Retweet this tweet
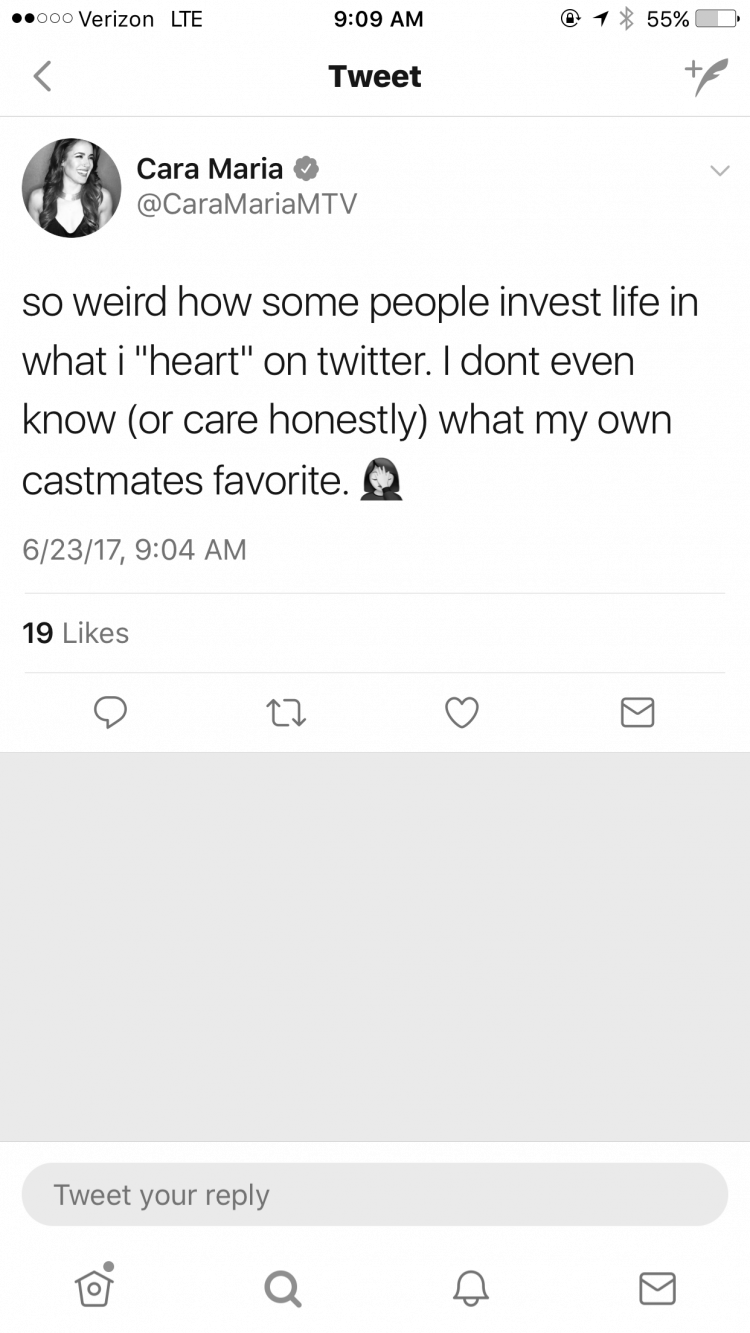The height and width of the screenshot is (1333, 750). coord(286,713)
